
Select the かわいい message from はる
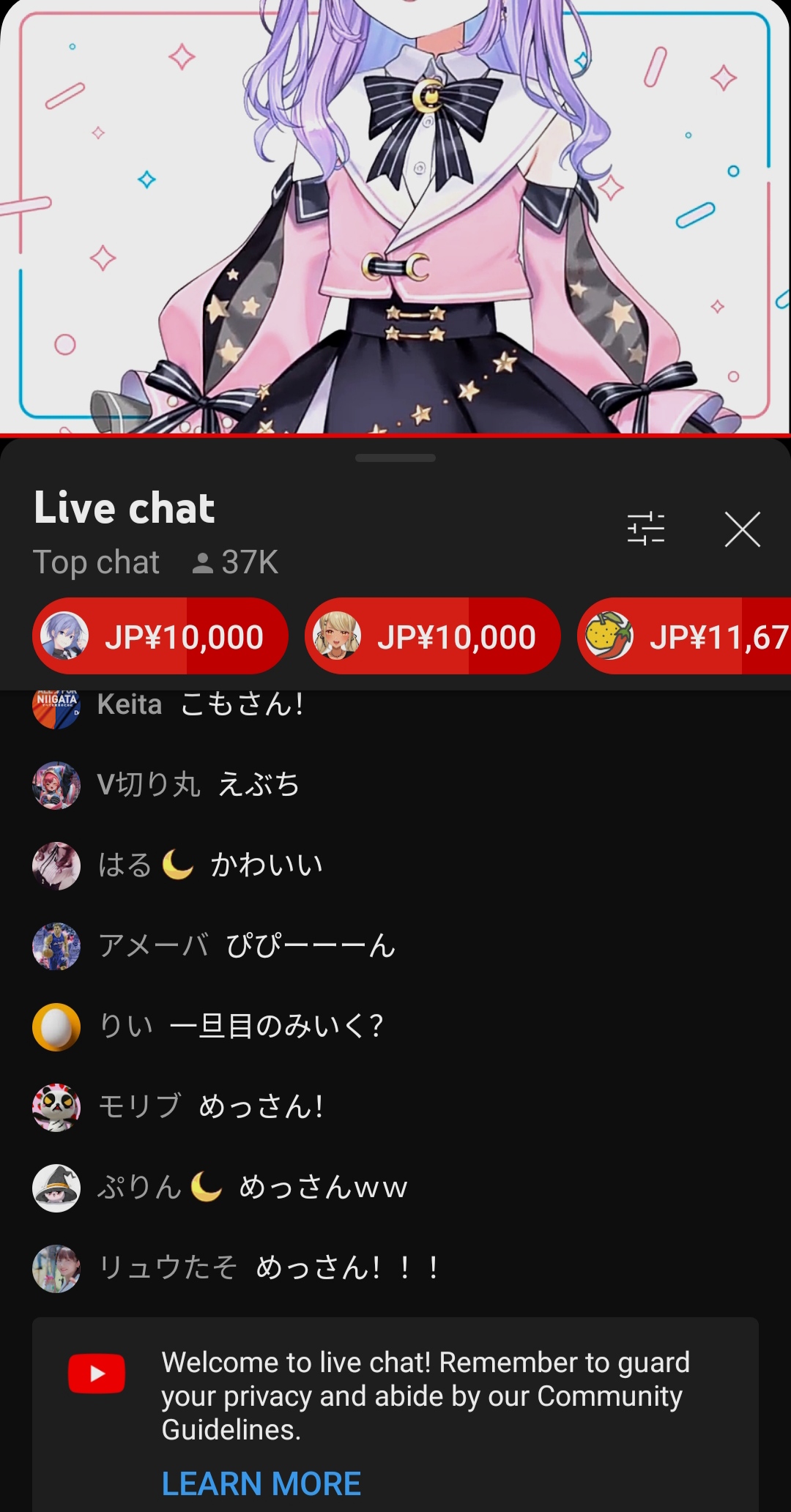395,865
